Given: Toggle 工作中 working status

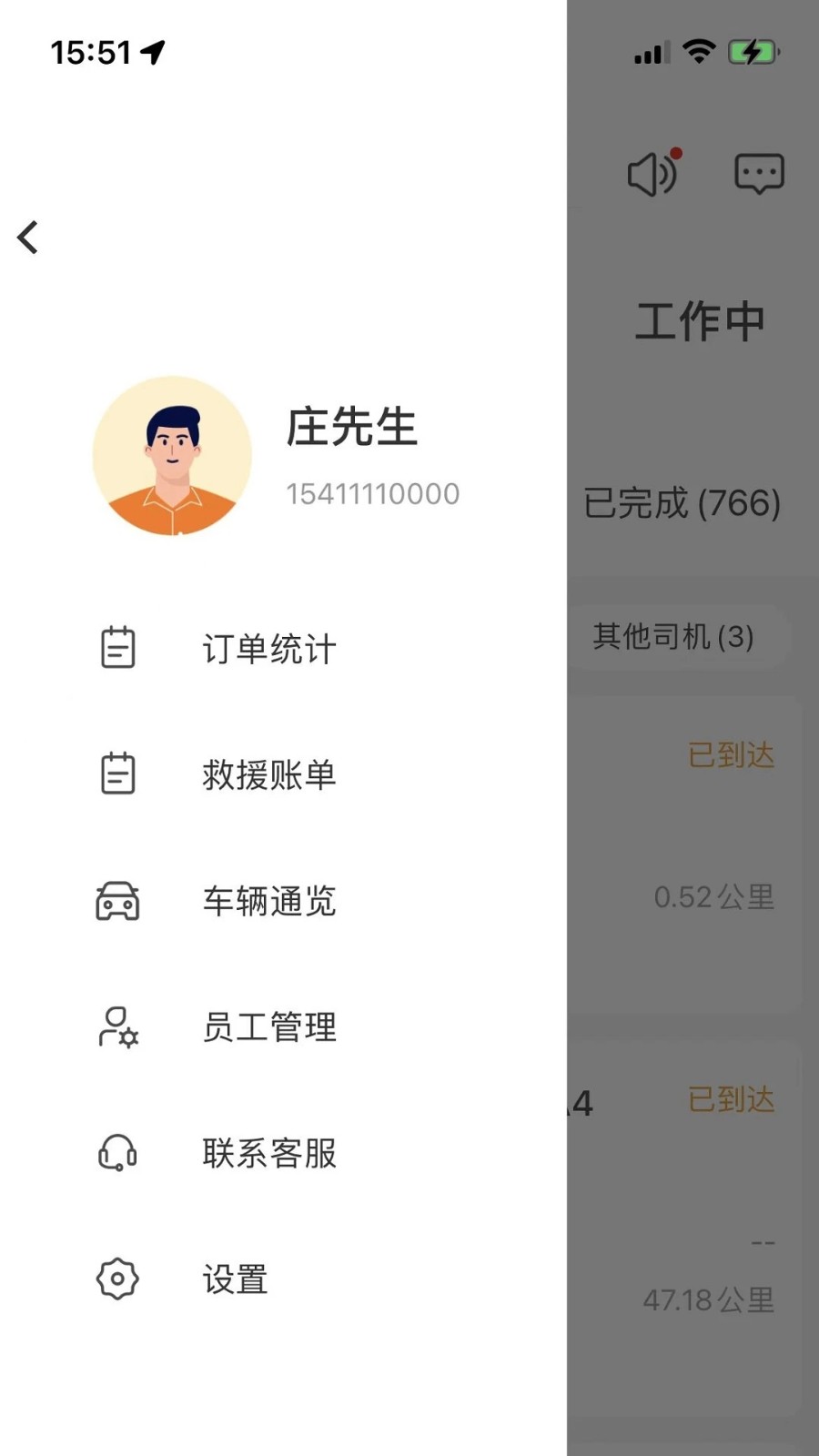Looking at the screenshot, I should (700, 320).
